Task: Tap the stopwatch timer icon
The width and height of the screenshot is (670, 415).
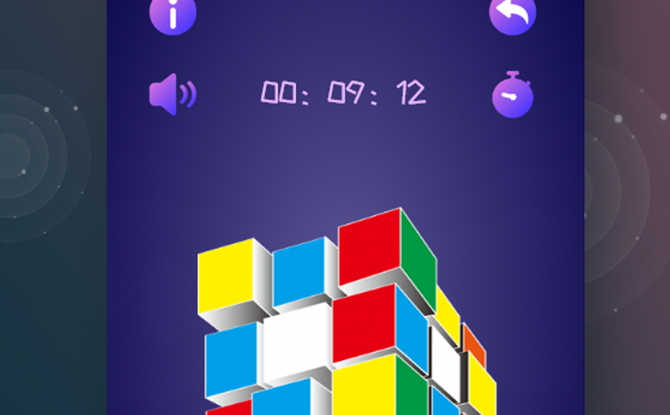Action: [512, 95]
